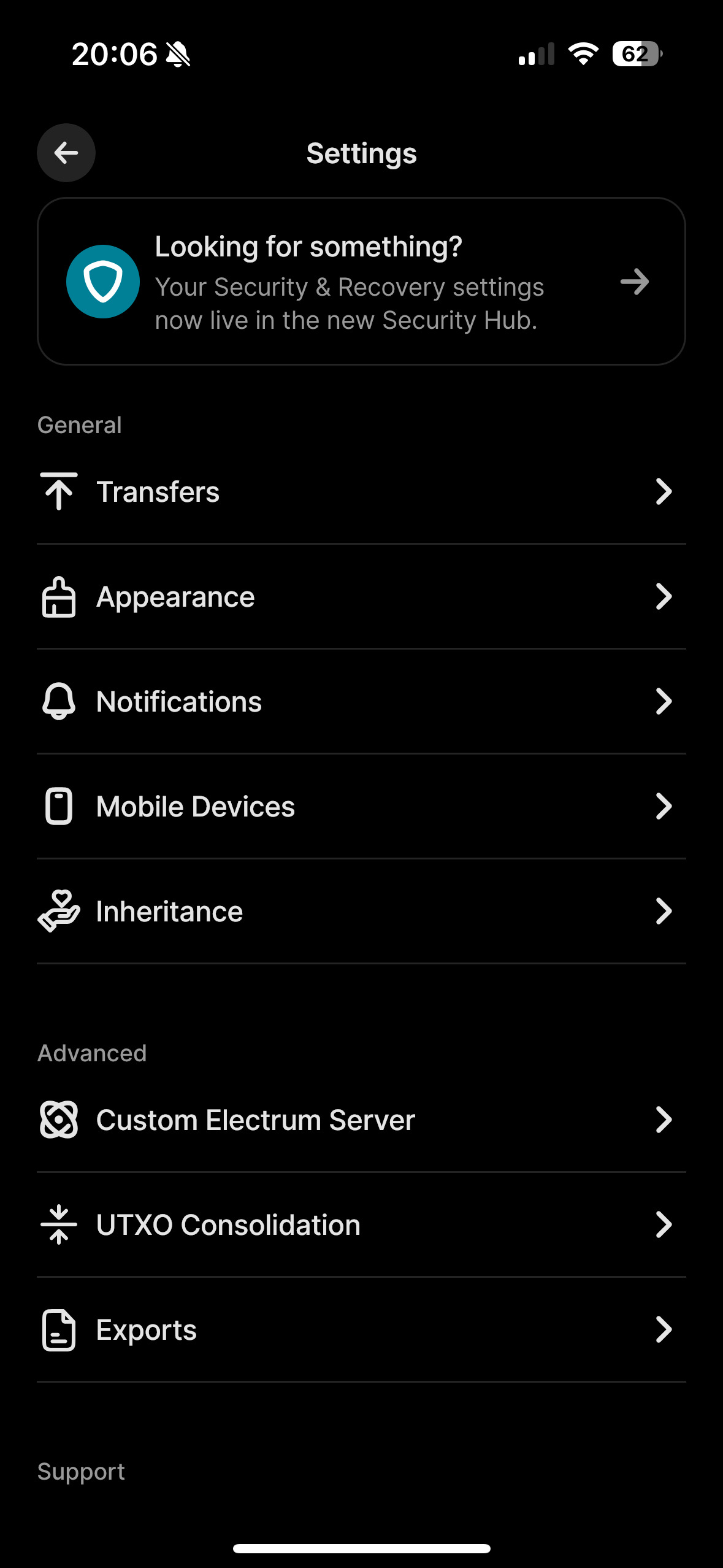Open Inheritance settings

(361, 911)
